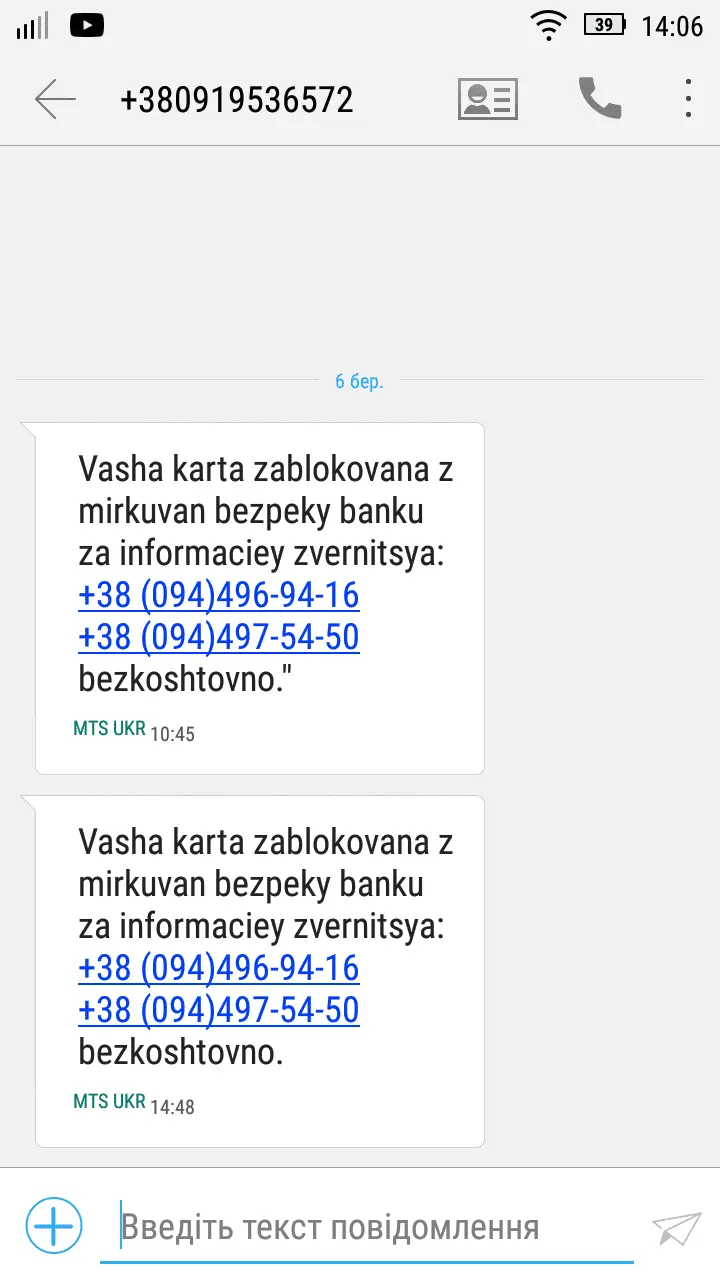This screenshot has height=1280, width=720.
Task: Focus the message text input field
Action: pos(366,1227)
